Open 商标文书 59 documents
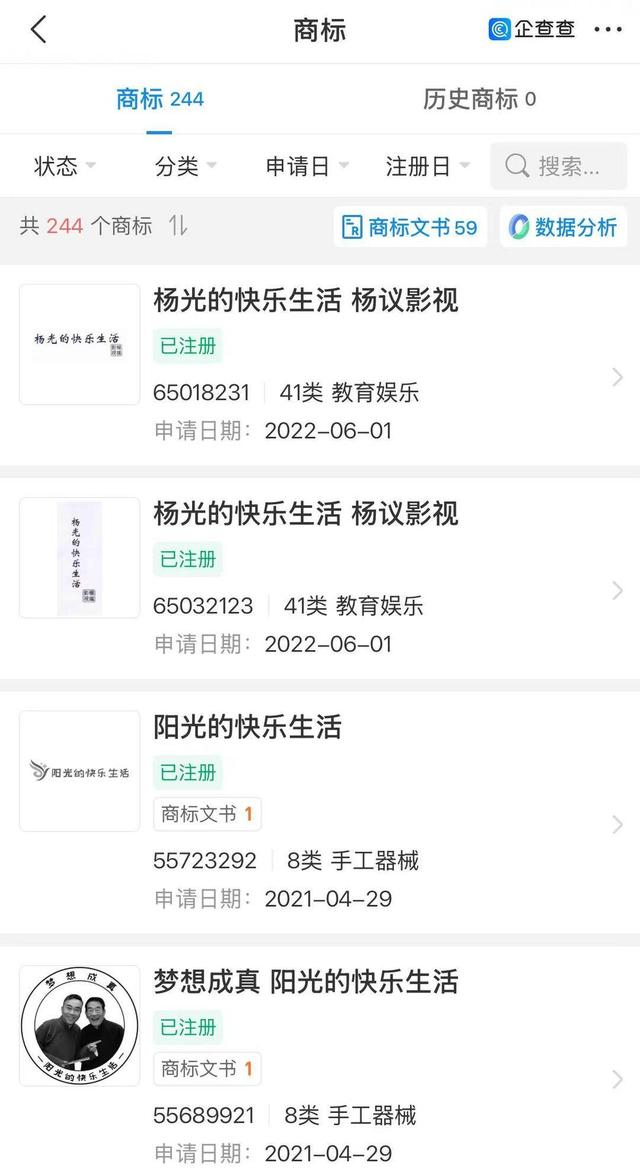The height and width of the screenshot is (1174, 640). [410, 227]
